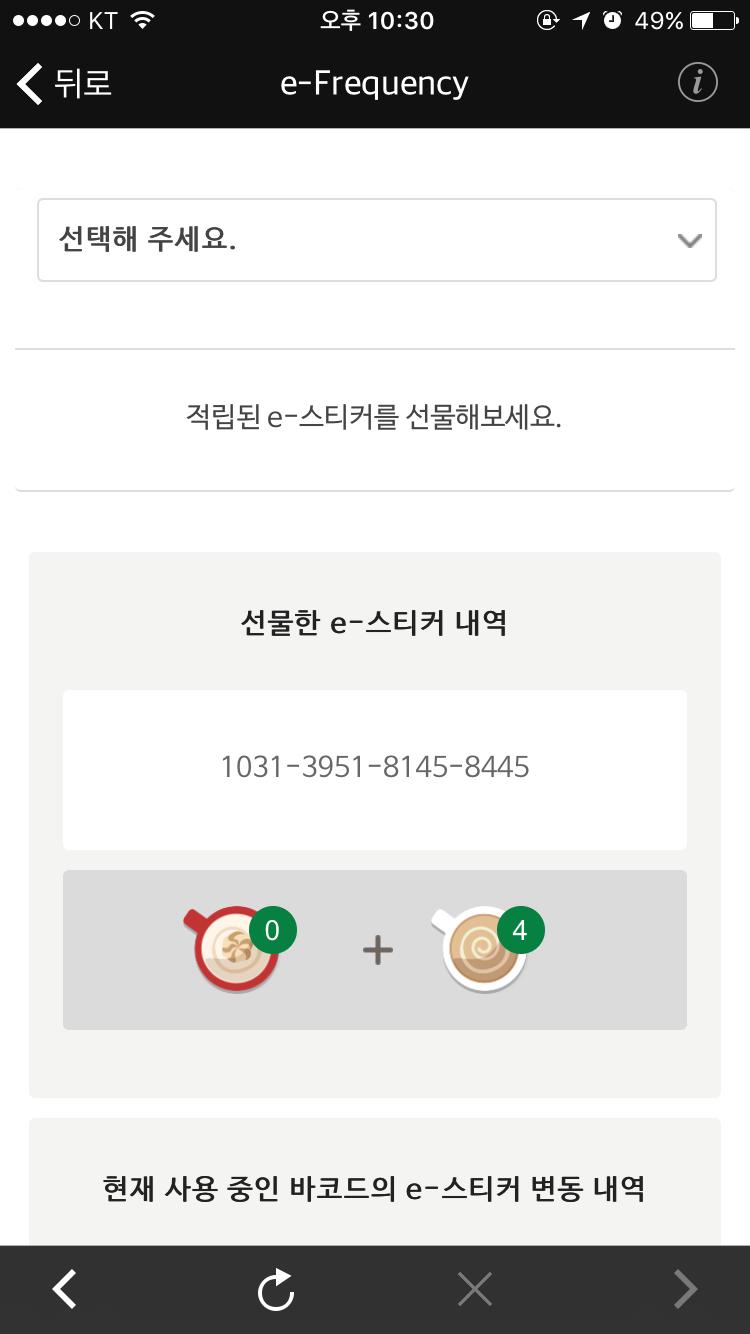Open the e-Frequency info icon
The height and width of the screenshot is (1334, 750).
pos(697,83)
